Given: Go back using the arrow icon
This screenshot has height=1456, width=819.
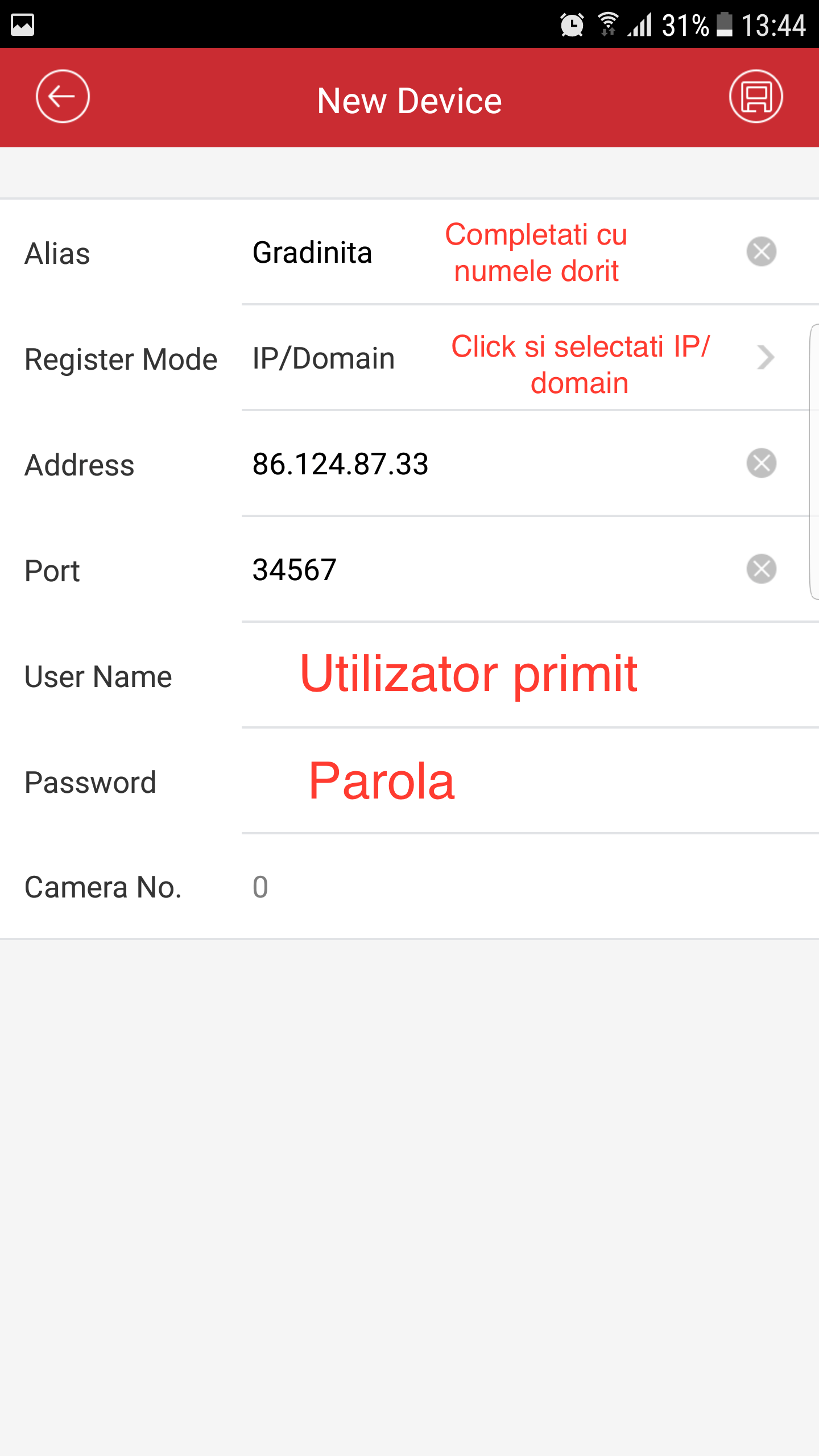Looking at the screenshot, I should coord(63,97).
